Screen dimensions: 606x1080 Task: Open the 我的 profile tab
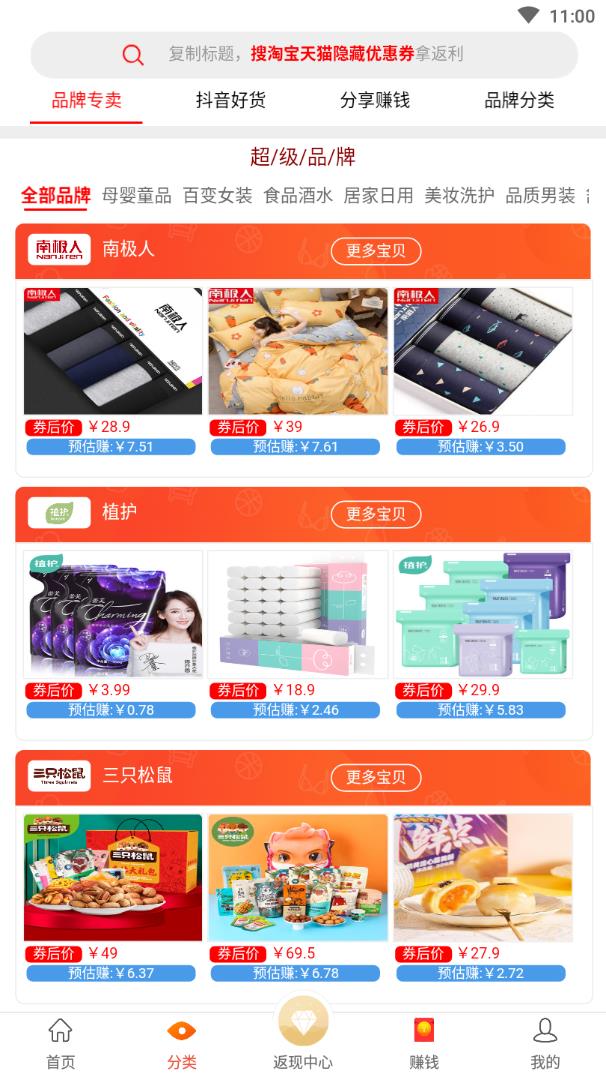pos(545,1043)
